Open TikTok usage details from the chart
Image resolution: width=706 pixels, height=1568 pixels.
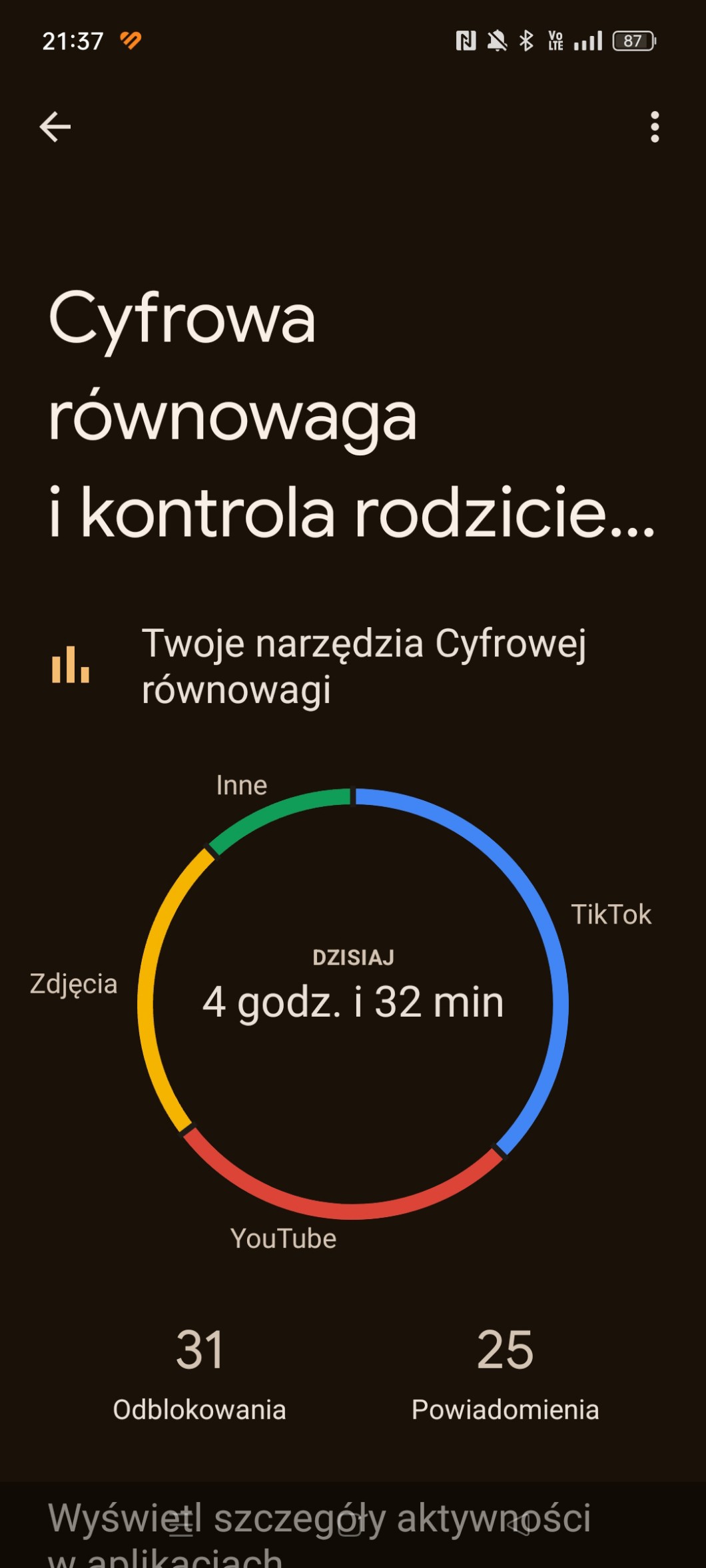(x=611, y=915)
